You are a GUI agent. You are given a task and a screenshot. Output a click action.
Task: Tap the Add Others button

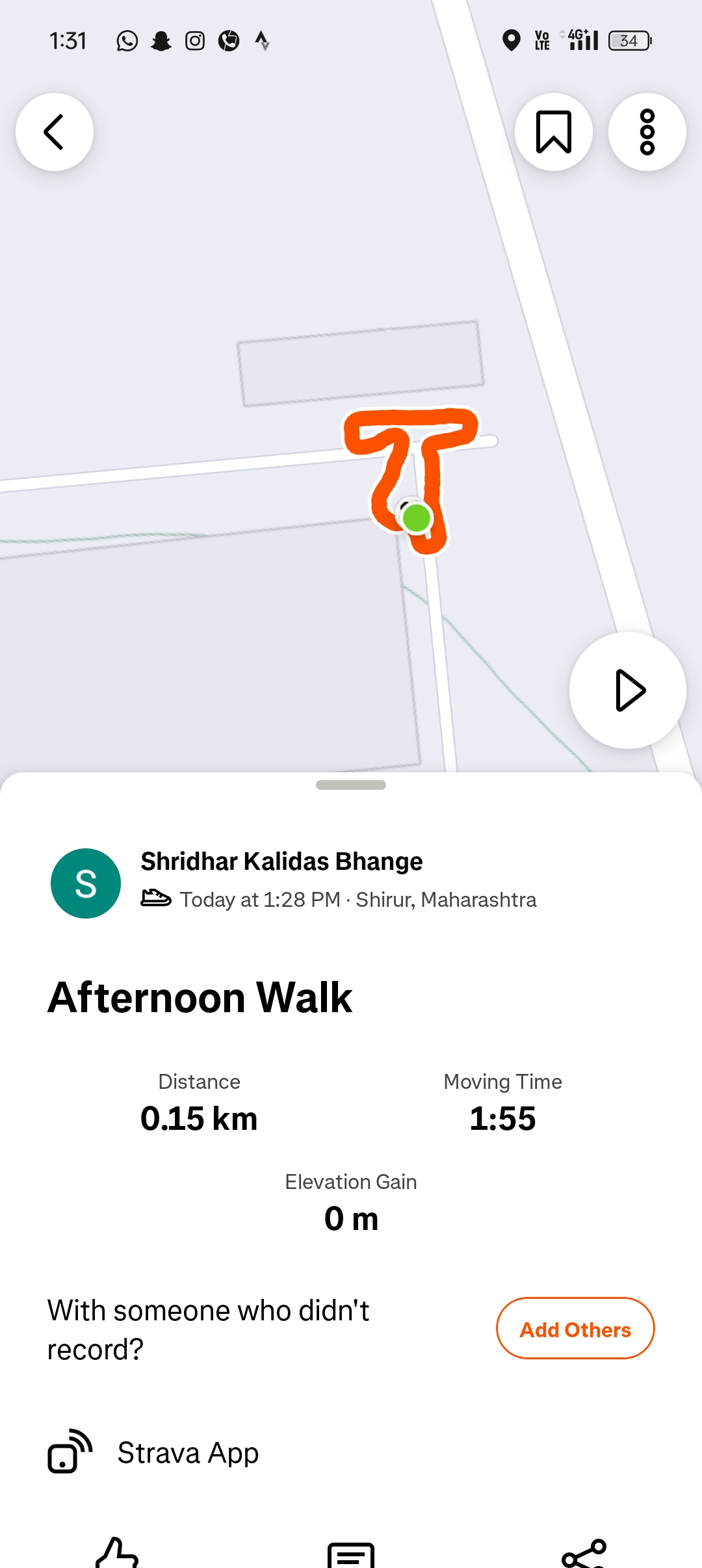click(x=575, y=1329)
